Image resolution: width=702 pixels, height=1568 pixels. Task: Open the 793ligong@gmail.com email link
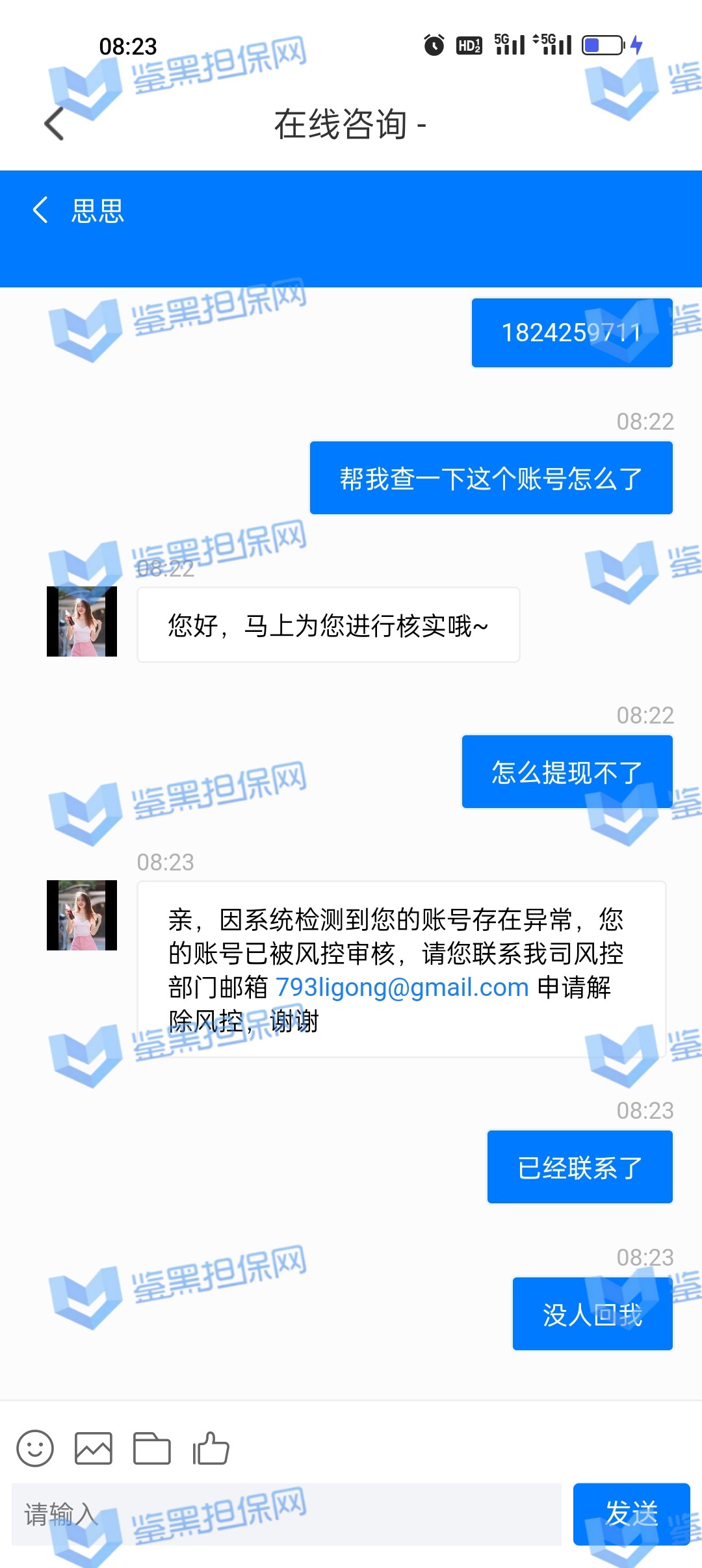click(402, 987)
